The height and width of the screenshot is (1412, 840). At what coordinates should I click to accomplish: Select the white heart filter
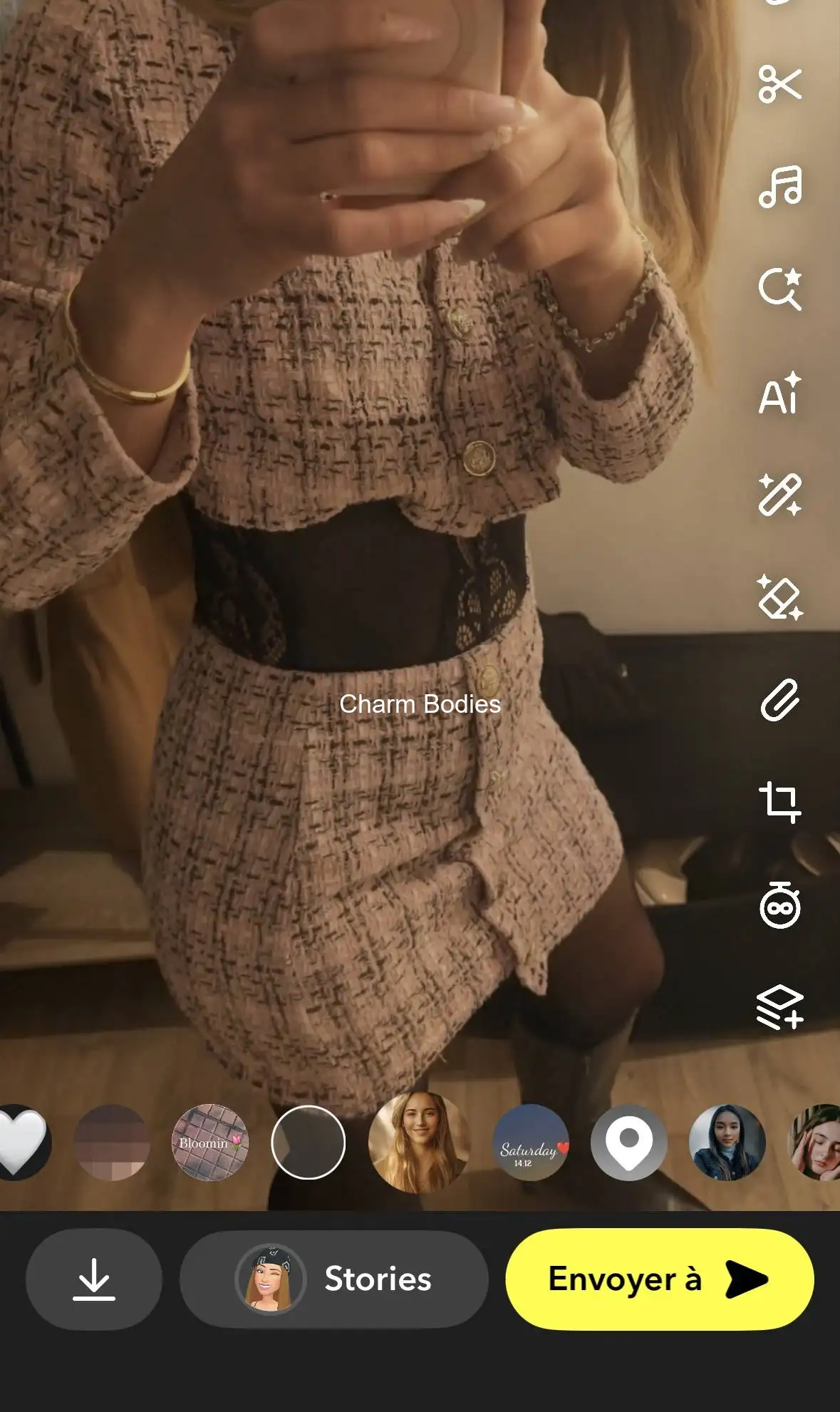[20, 1143]
